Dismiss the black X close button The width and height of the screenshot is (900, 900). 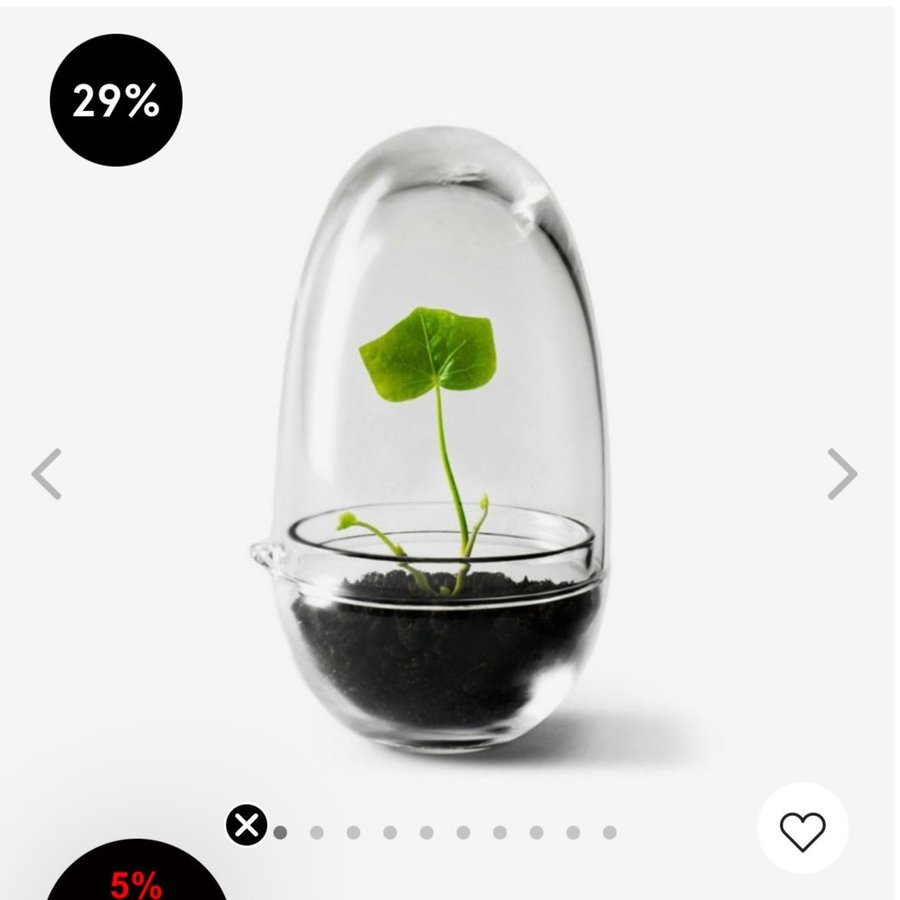(246, 826)
